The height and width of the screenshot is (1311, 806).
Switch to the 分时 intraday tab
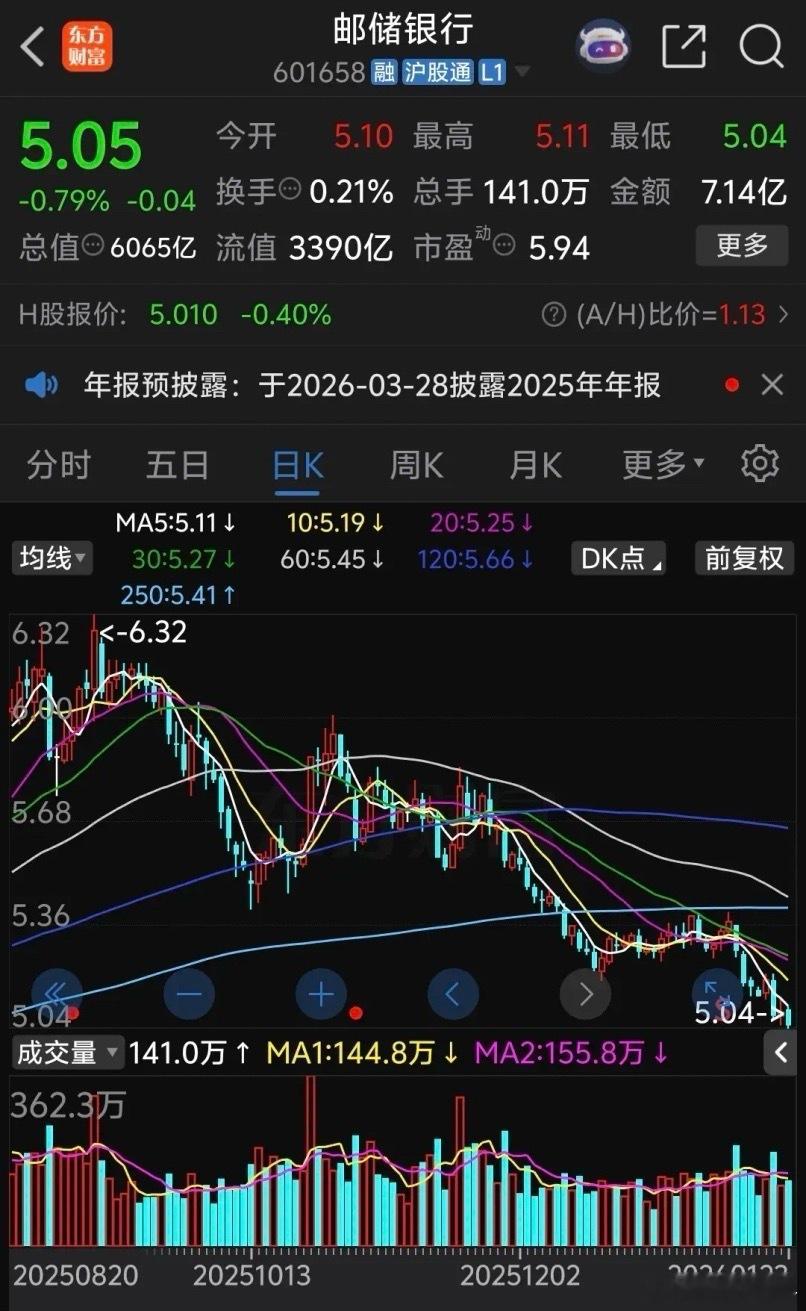point(57,464)
